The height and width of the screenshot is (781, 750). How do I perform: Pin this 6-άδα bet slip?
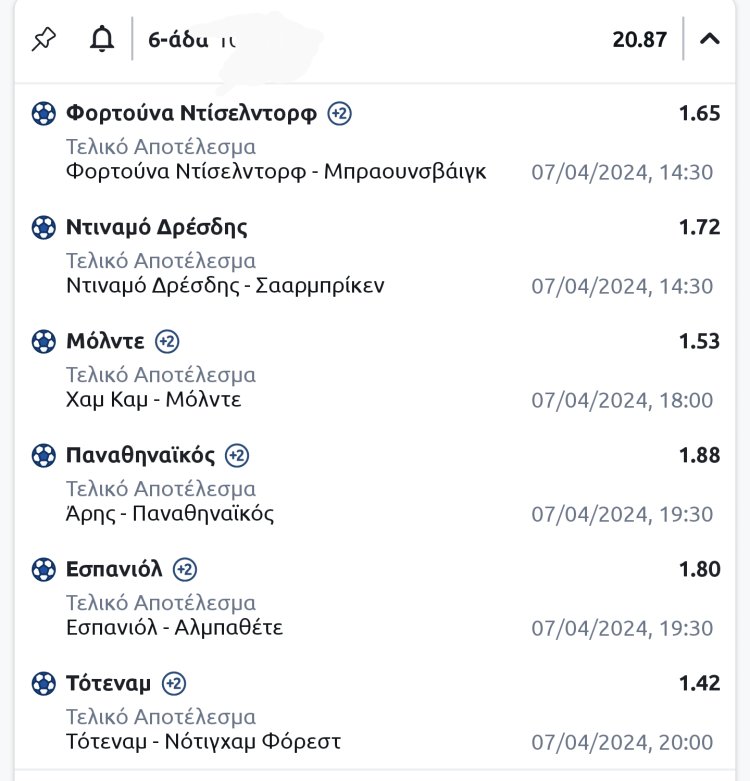click(43, 40)
